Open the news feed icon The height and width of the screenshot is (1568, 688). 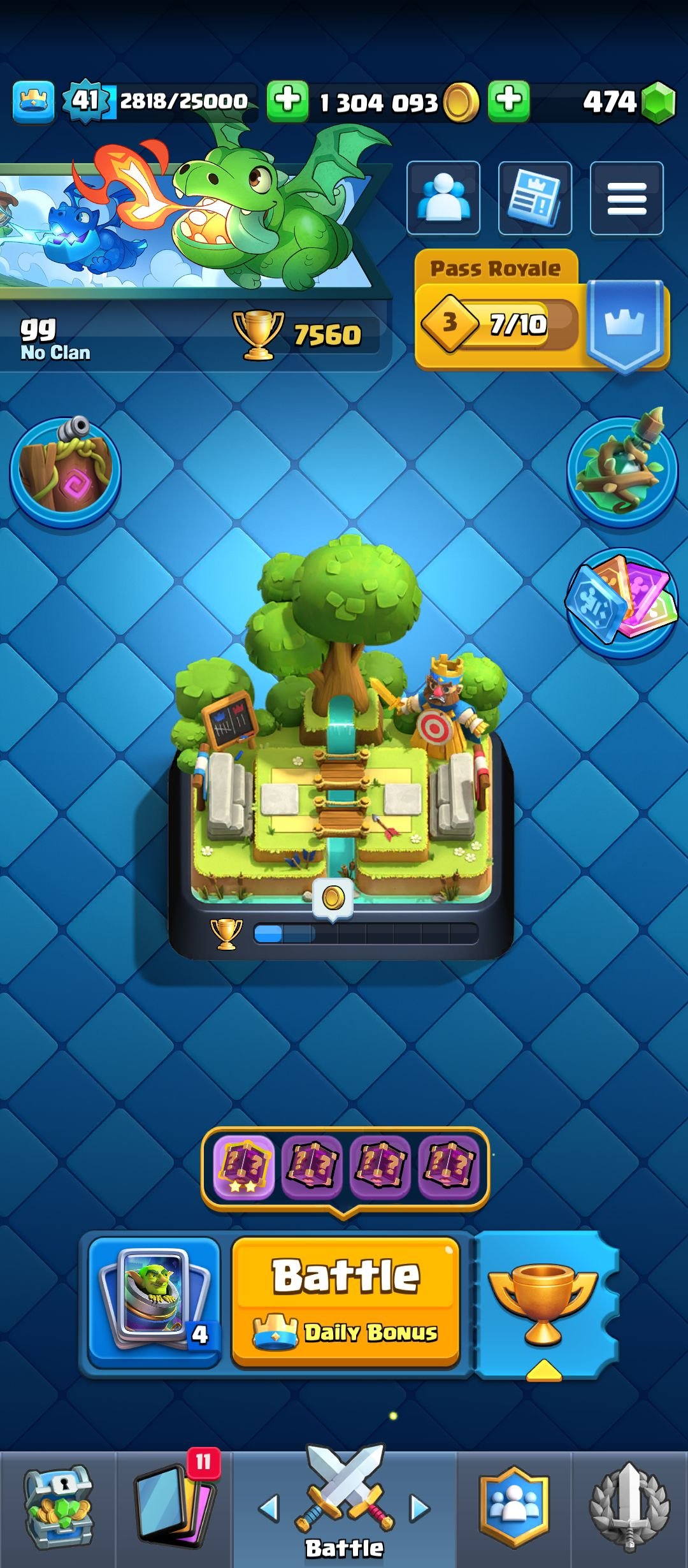tap(534, 198)
